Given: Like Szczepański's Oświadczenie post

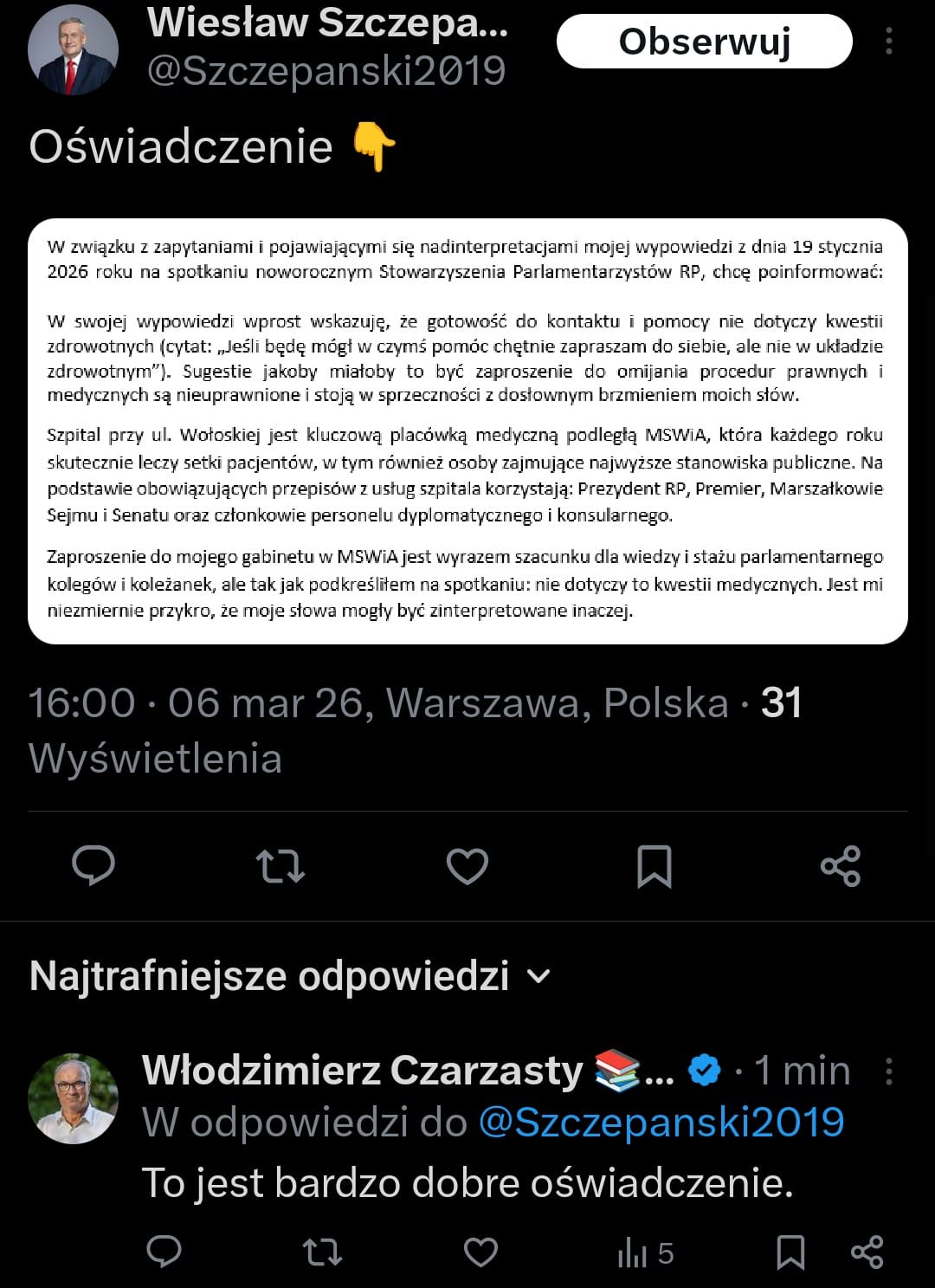Looking at the screenshot, I should 467,865.
